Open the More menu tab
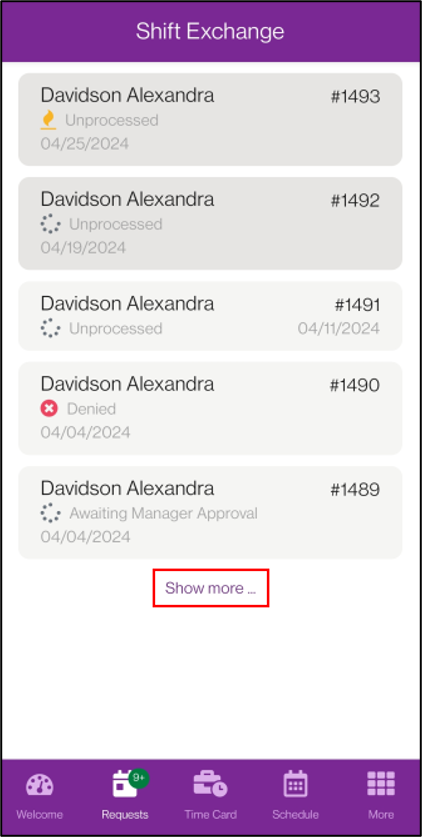Image resolution: width=422 pixels, height=837 pixels. [381, 795]
